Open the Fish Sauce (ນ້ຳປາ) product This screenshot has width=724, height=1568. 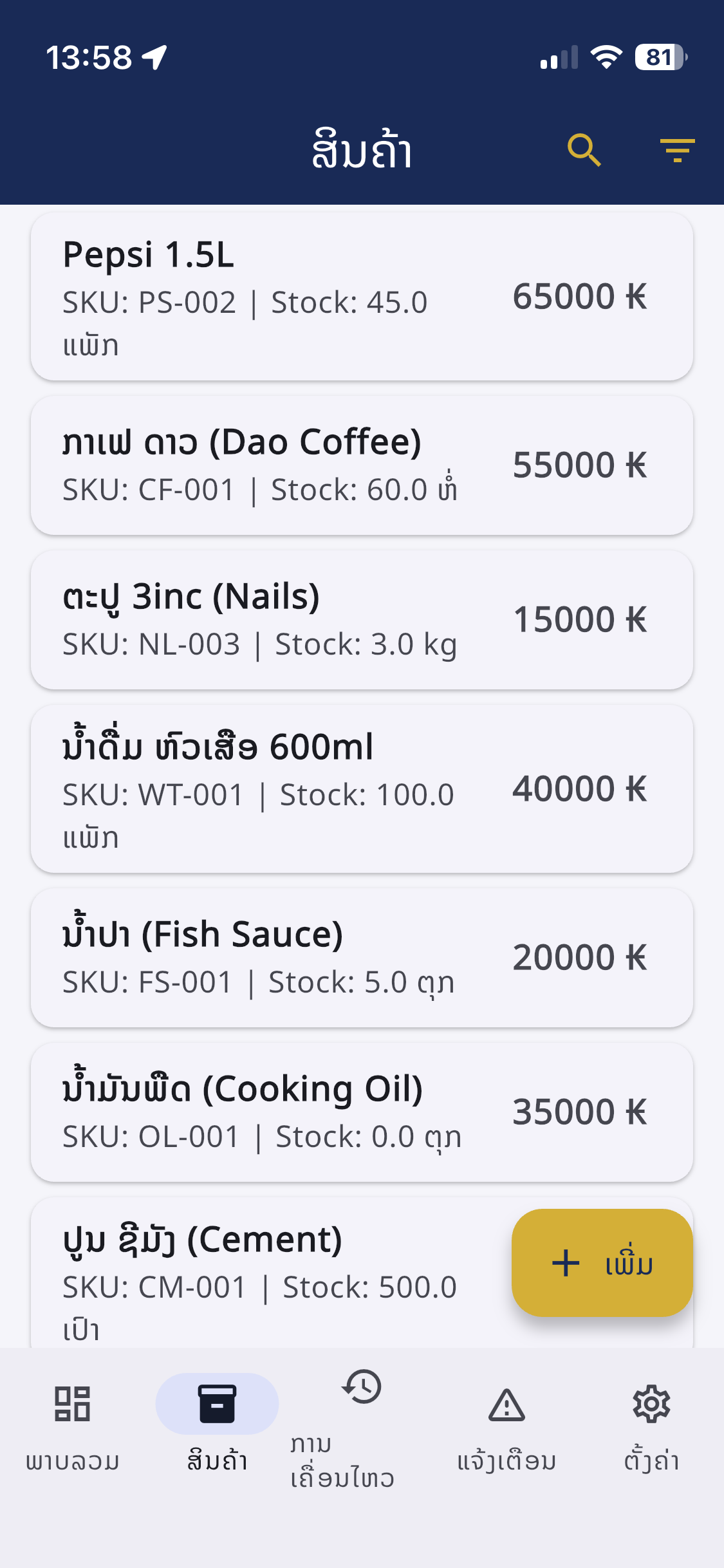[x=362, y=957]
